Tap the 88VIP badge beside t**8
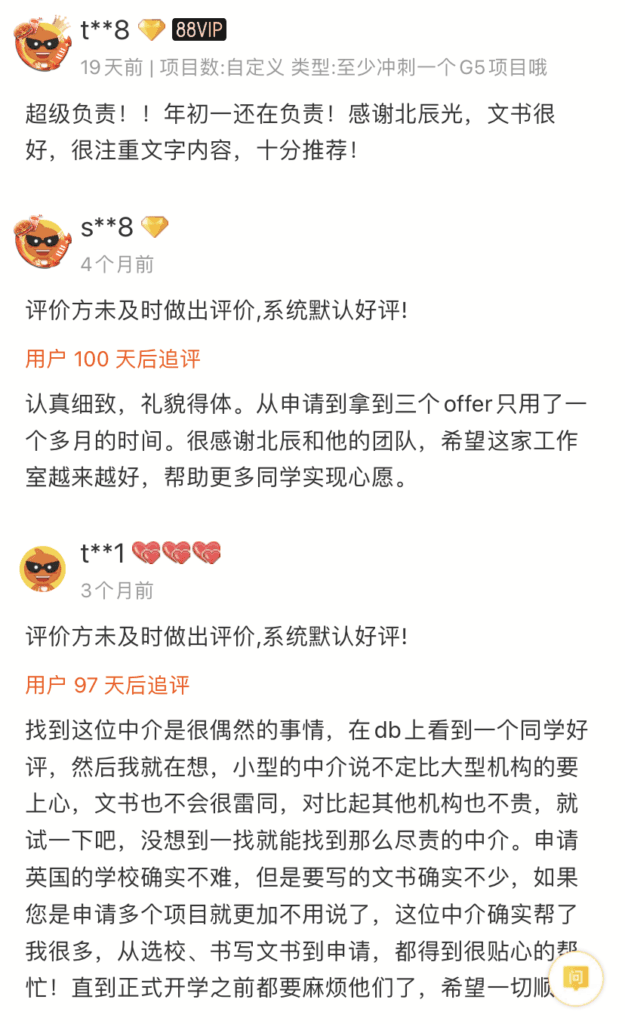The image size is (625, 1024). coord(198,30)
